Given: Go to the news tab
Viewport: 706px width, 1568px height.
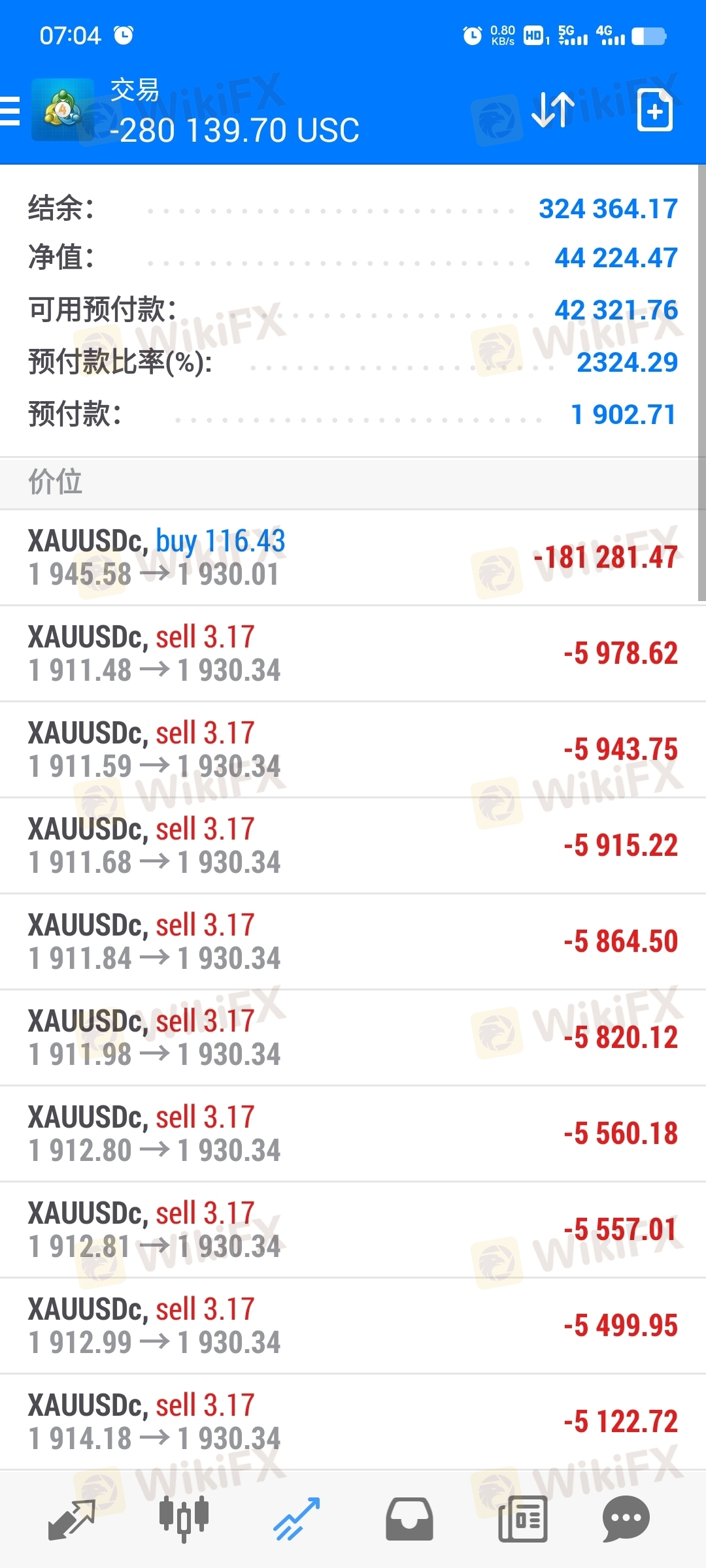Looking at the screenshot, I should click(x=522, y=1520).
